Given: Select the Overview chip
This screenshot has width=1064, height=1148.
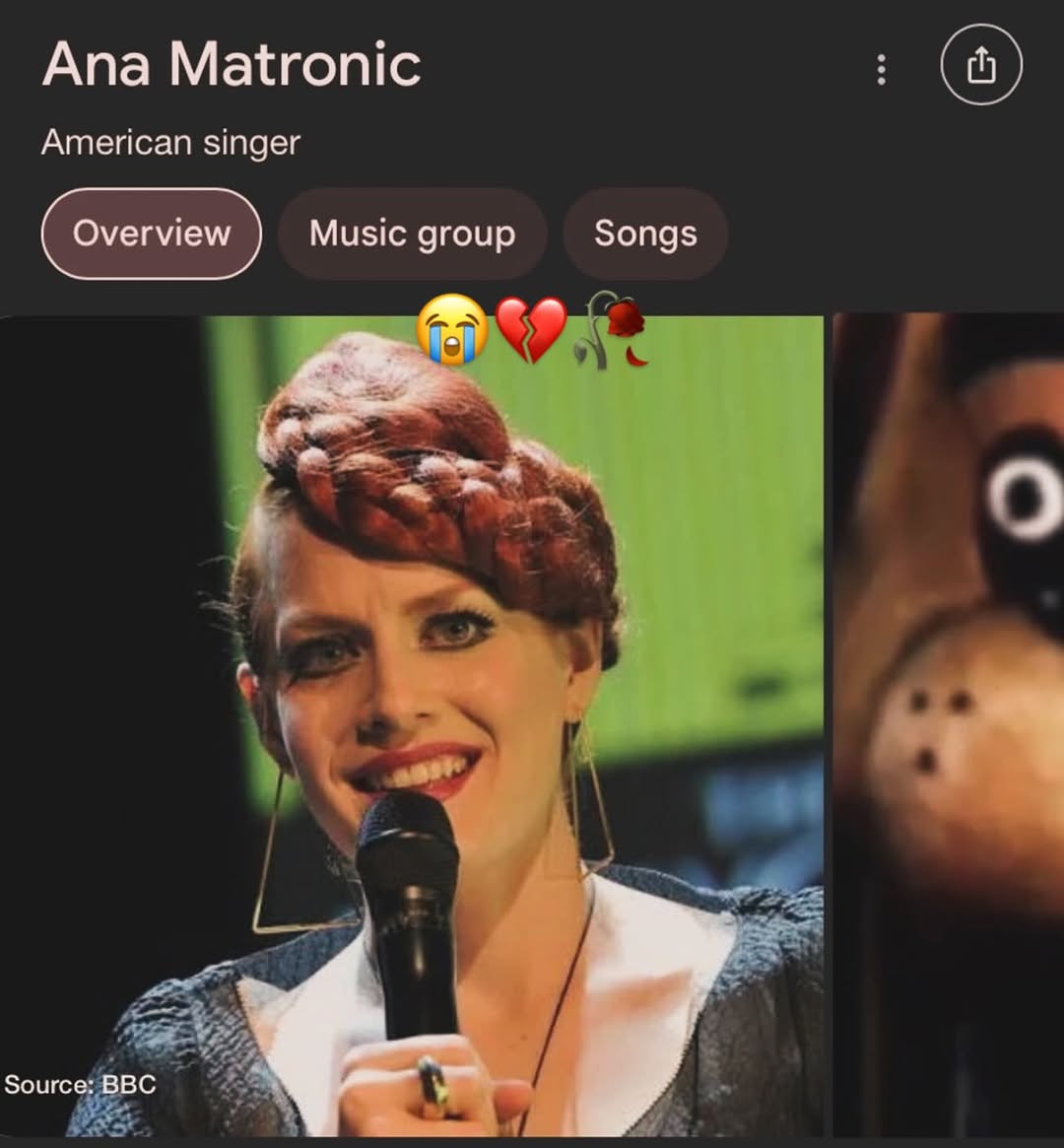Looking at the screenshot, I should pos(152,234).
